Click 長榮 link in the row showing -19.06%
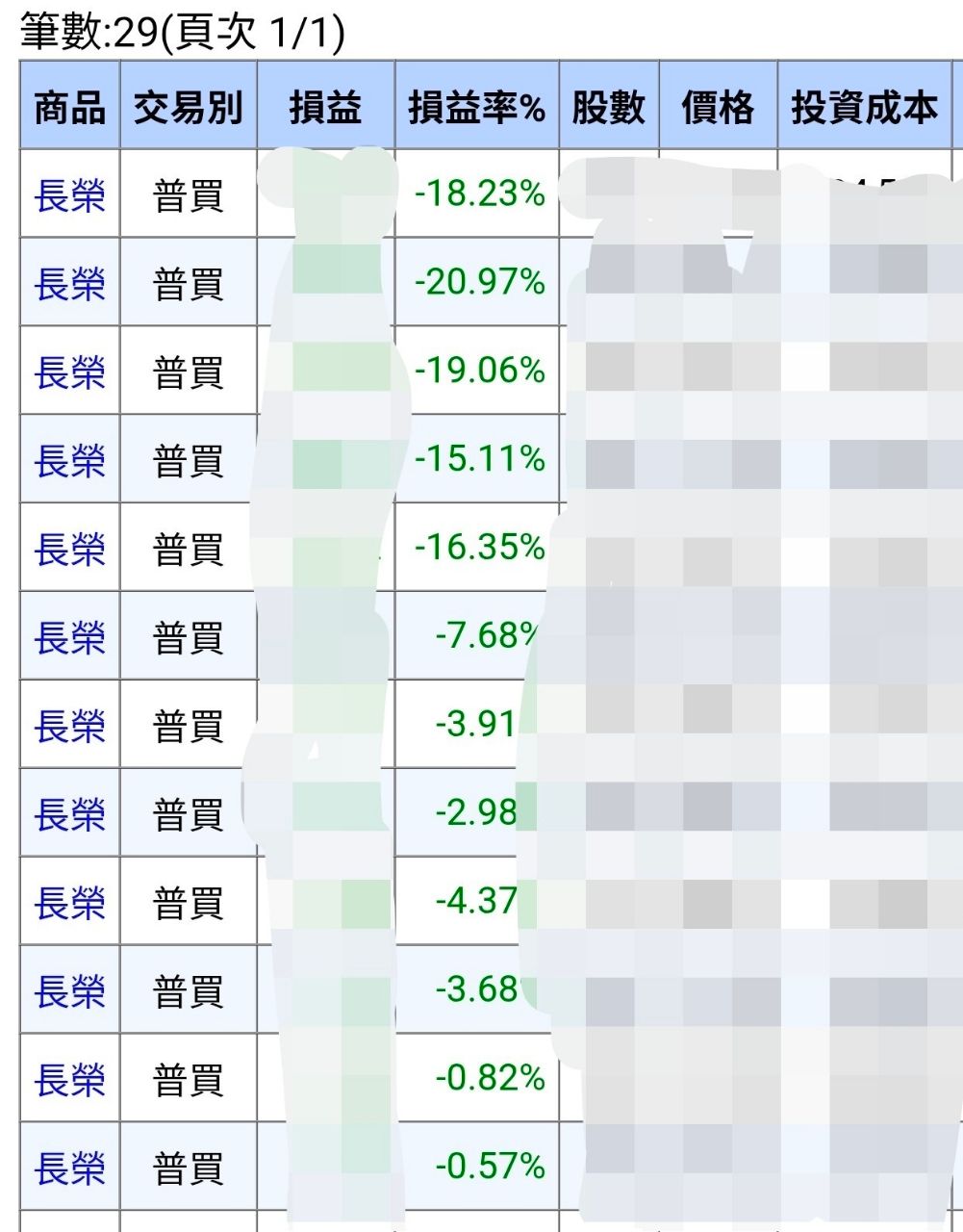Screen dimensions: 963x1232 67,371
